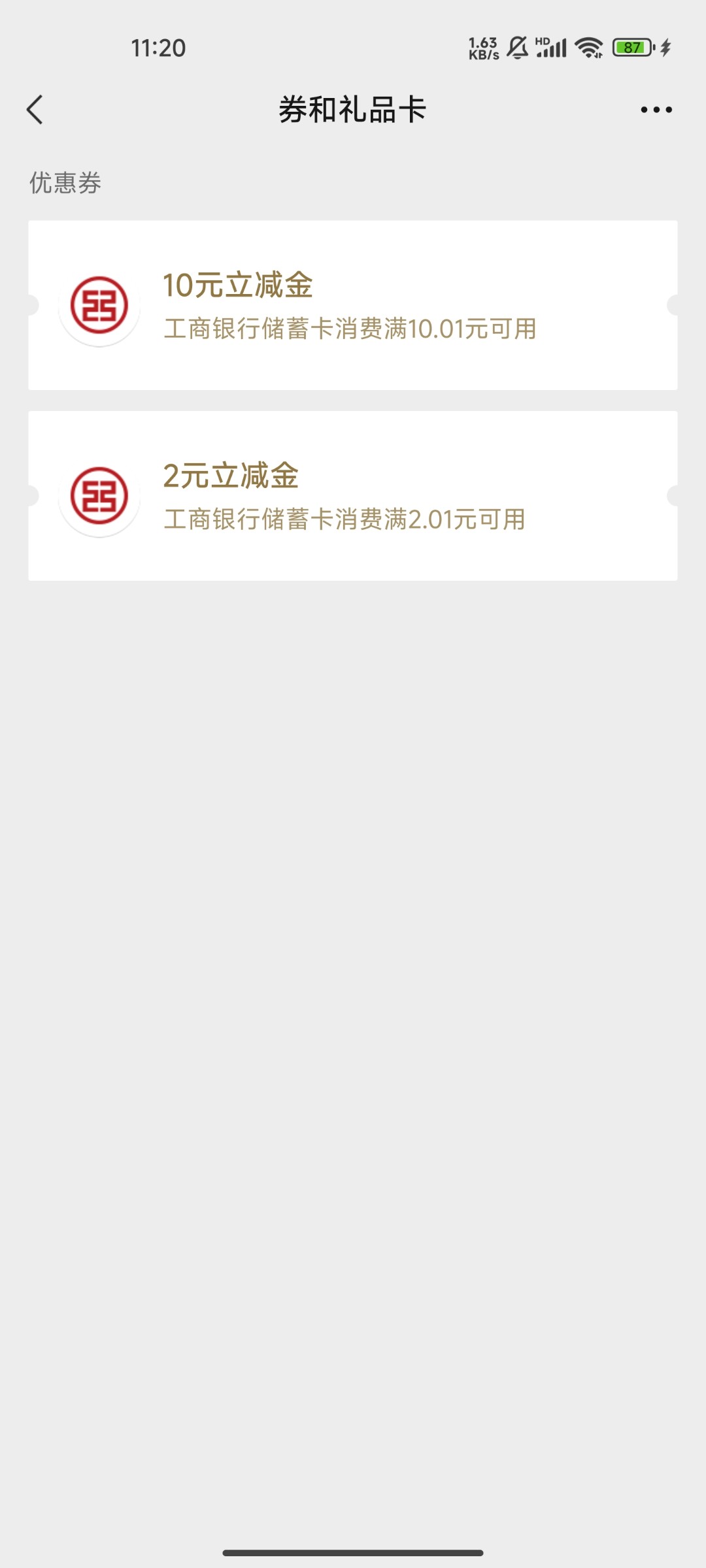
Task: Open the three-dot overflow menu
Action: coord(656,110)
